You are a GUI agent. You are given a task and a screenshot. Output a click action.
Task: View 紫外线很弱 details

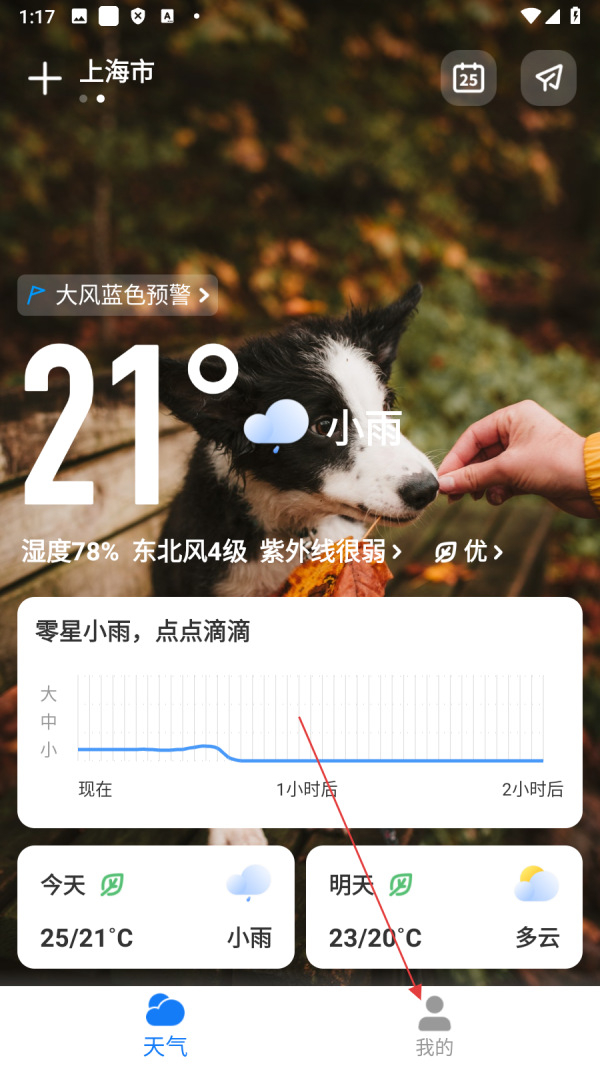331,551
